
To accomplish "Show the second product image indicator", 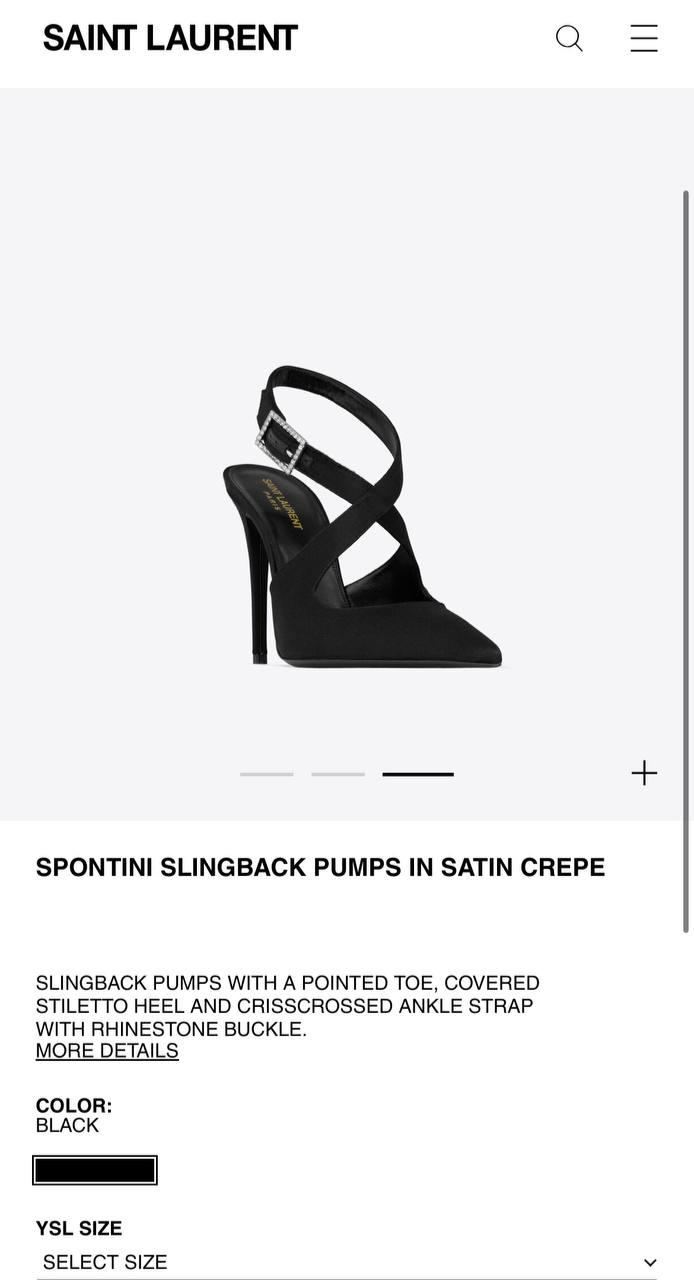I will tap(338, 774).
